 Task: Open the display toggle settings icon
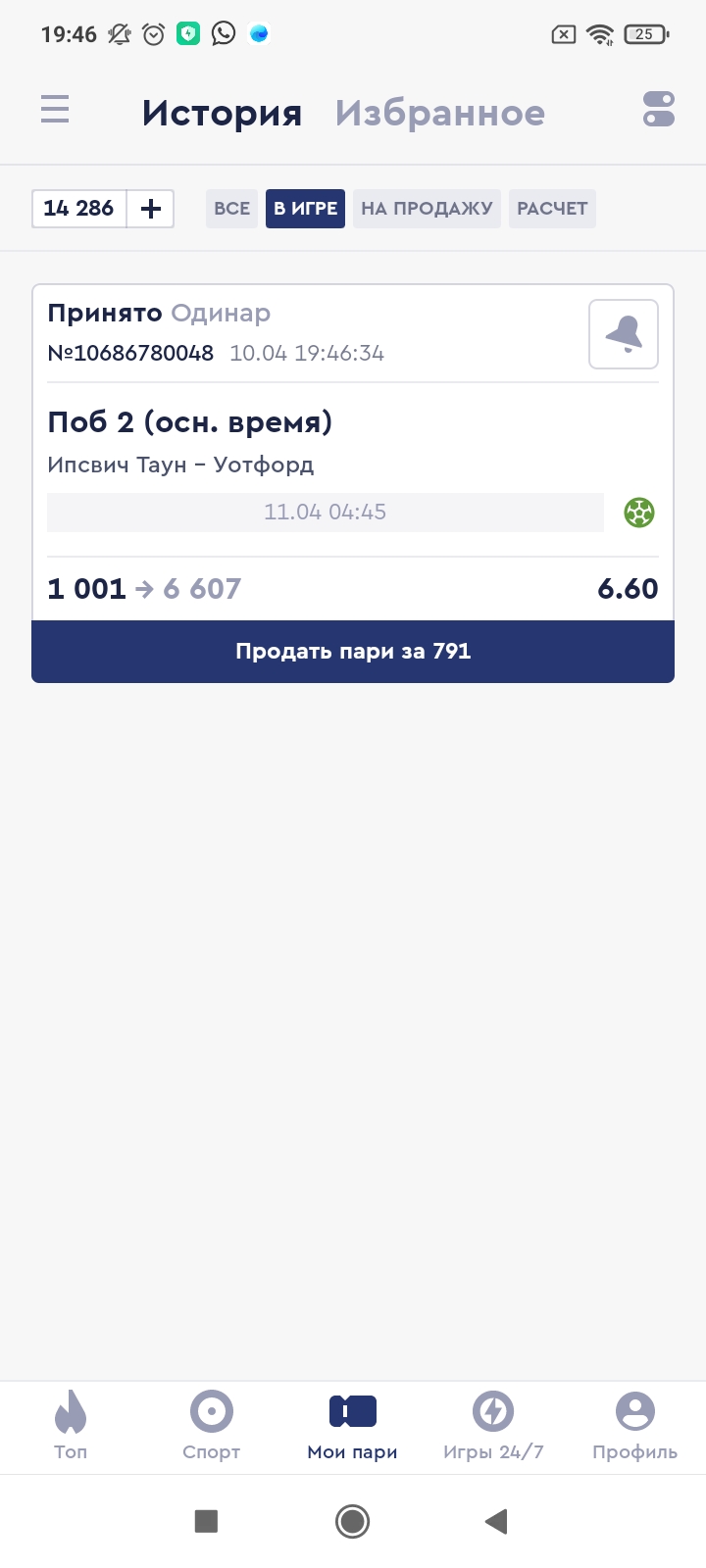tap(659, 109)
